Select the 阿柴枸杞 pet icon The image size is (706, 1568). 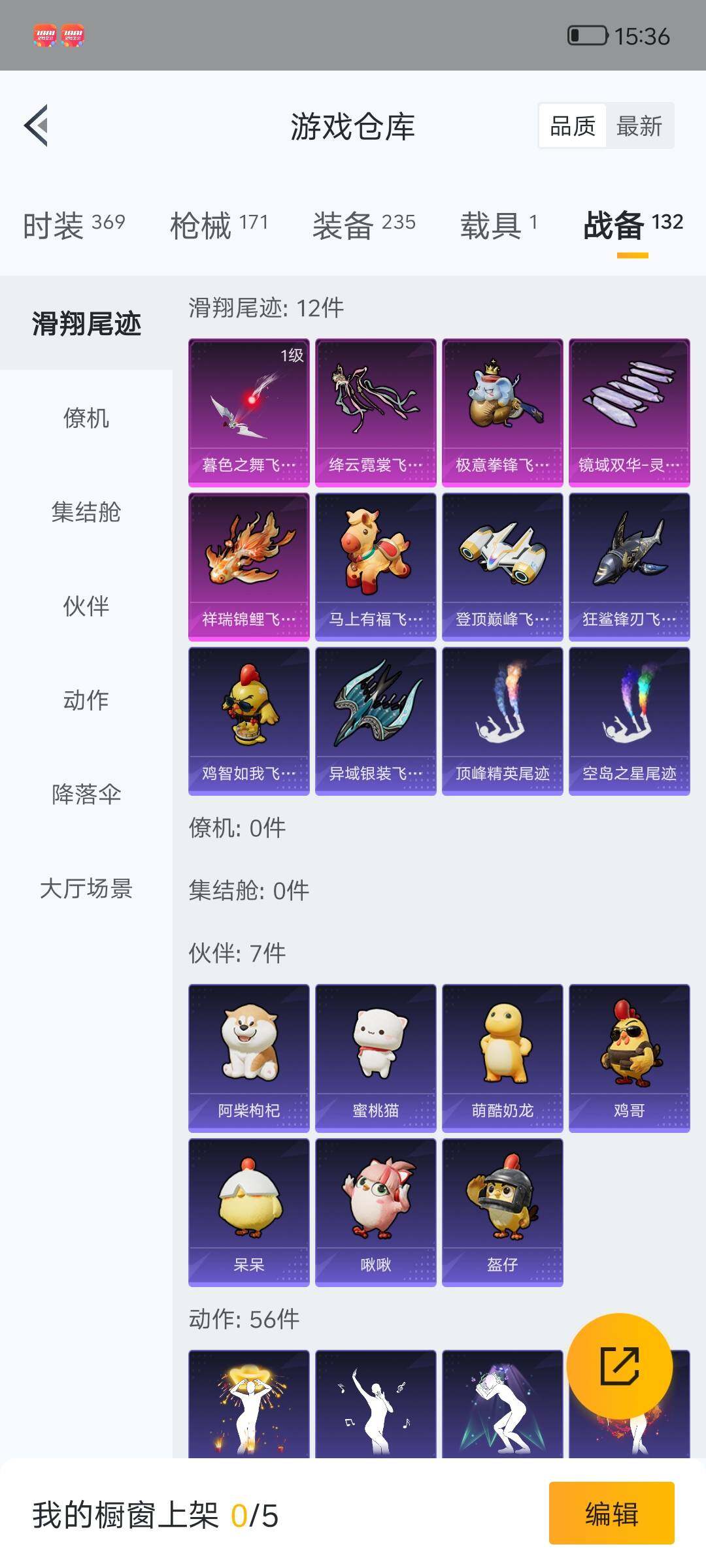pyautogui.click(x=249, y=1047)
